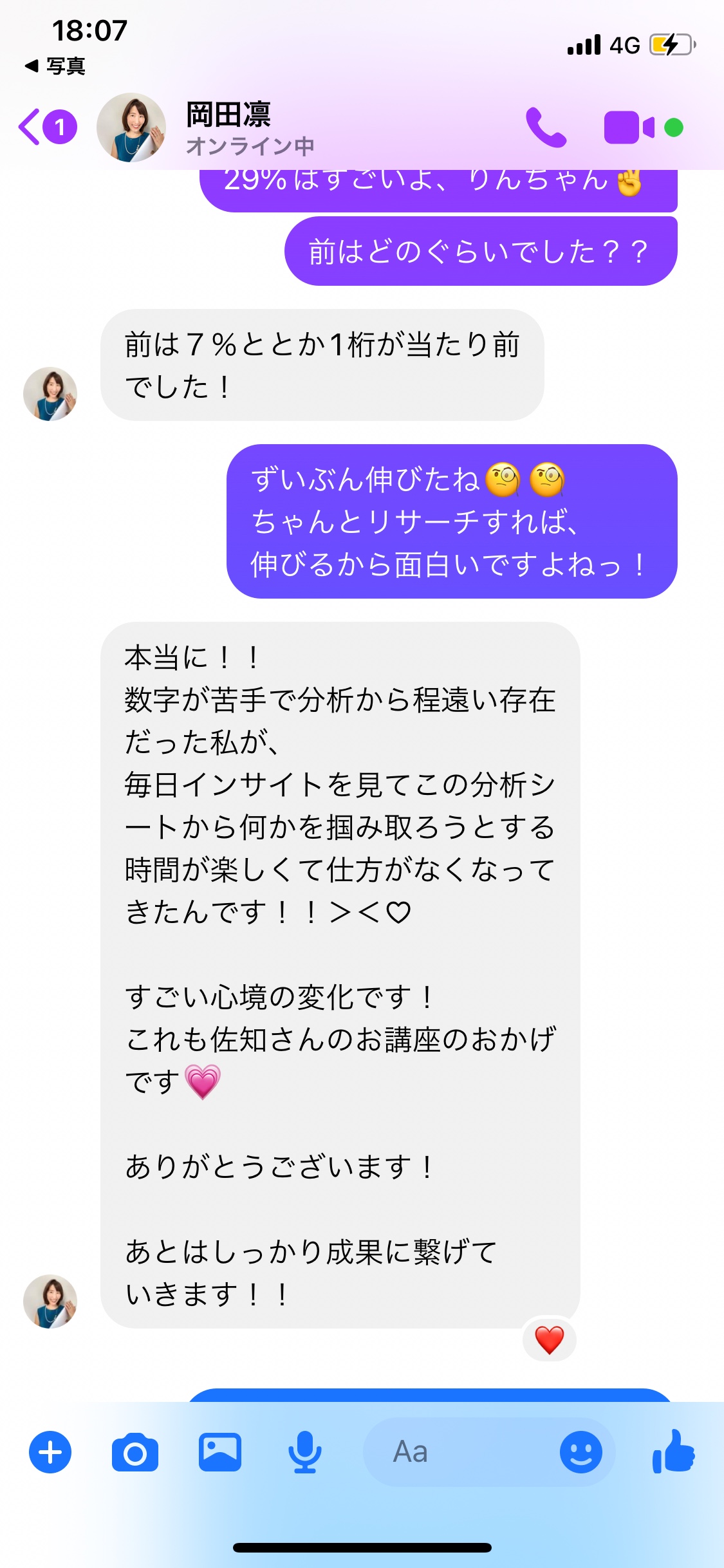This screenshot has height=1568, width=724.
Task: Return to 写真 app from status bar
Action: (55, 65)
